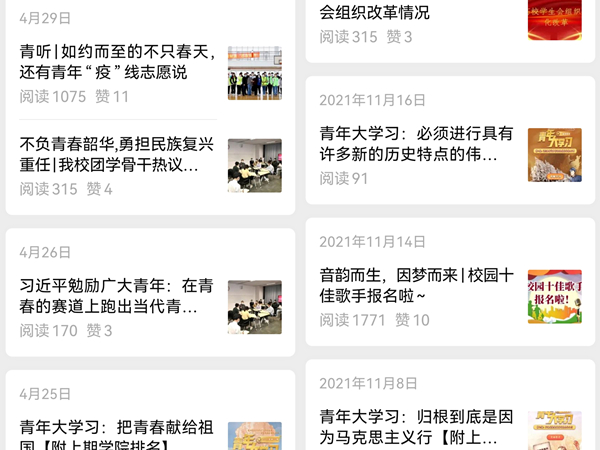Open 音韵而生,因梦而来 校园十佳歌手报名 article
600x450 pixels.
pos(417,284)
